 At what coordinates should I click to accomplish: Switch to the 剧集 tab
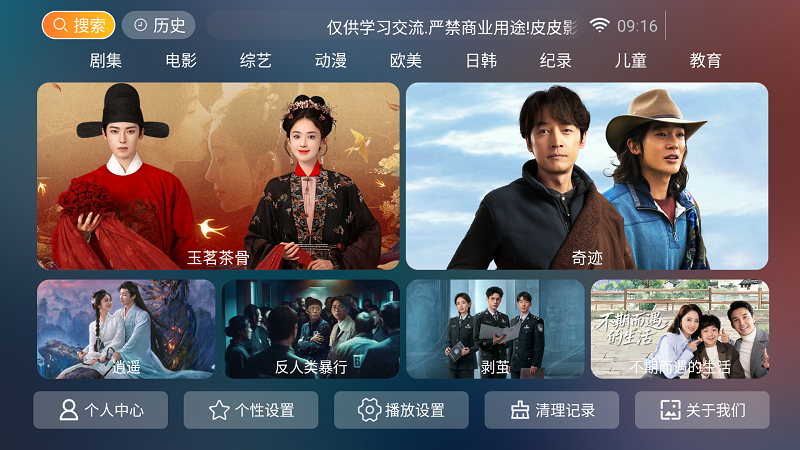tap(106, 60)
